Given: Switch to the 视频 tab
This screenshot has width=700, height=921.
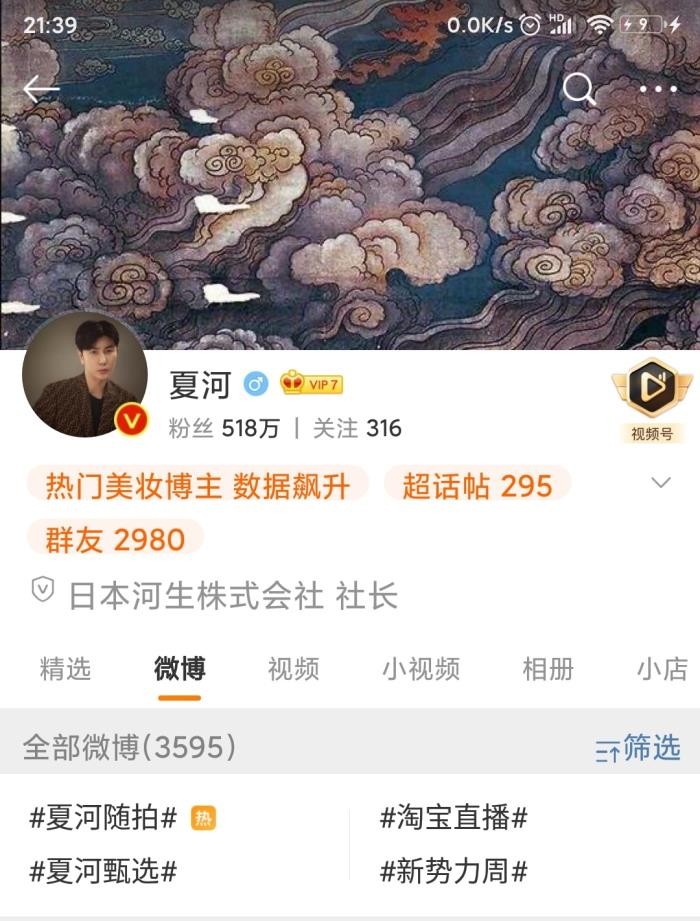Looking at the screenshot, I should (x=293, y=669).
